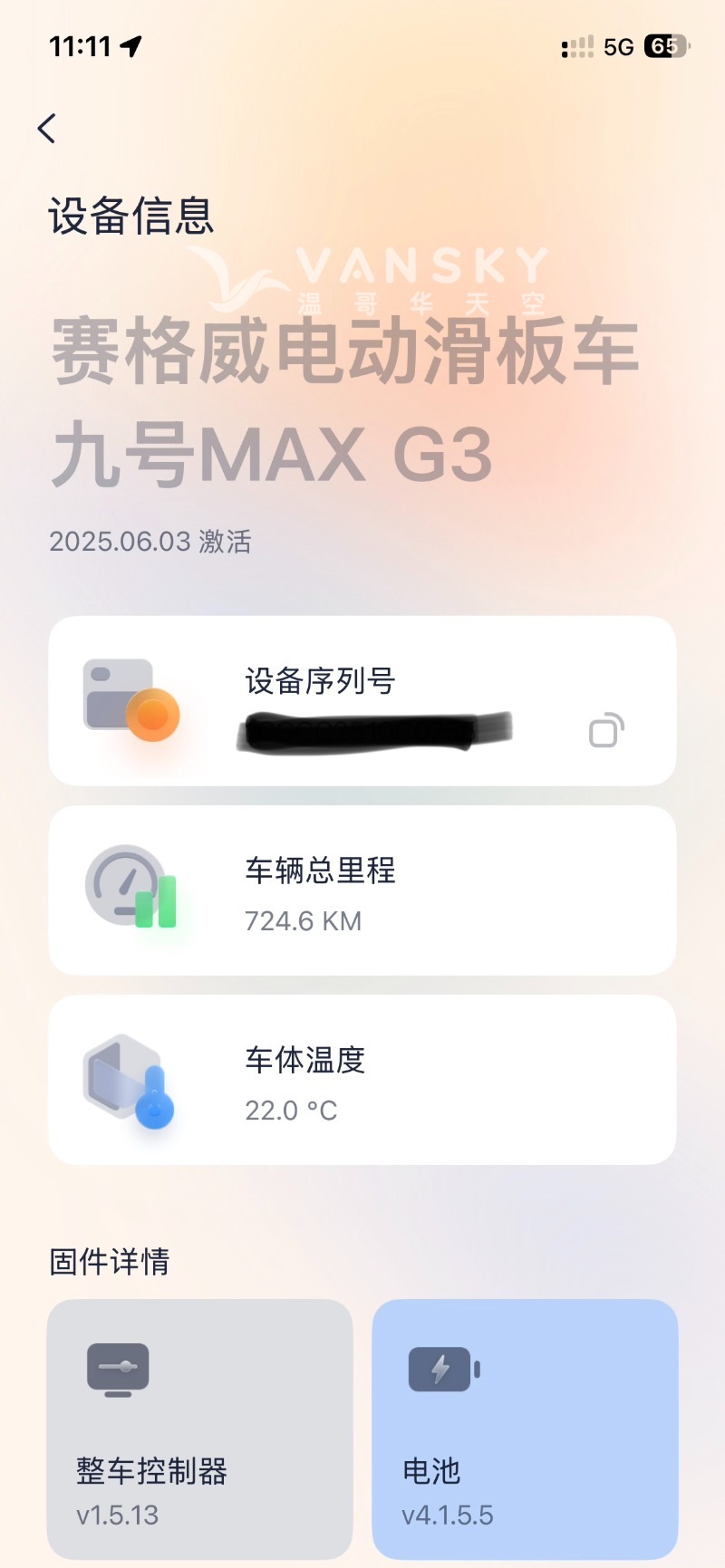This screenshot has height=1568, width=725.
Task: Open 整车控制器 firmware details
Action: pyautogui.click(x=199, y=1428)
